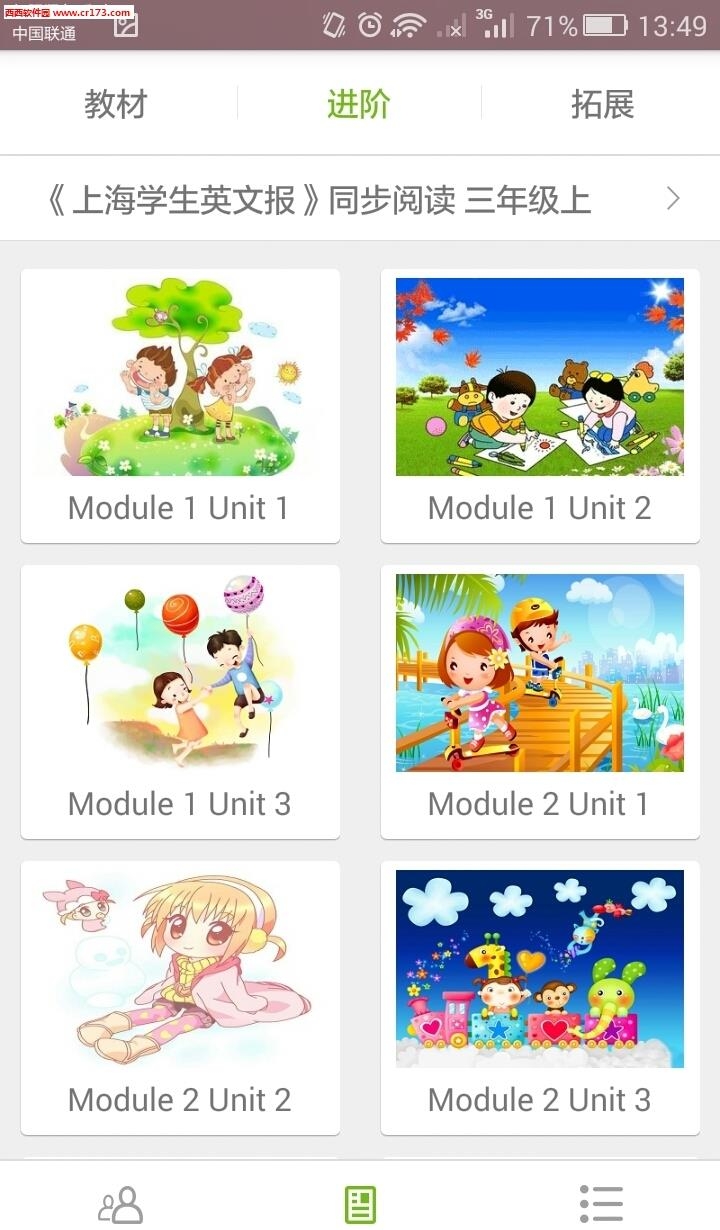Viewport: 720px width, 1230px height.
Task: Open Module 2 Unit 2 card
Action: tap(180, 997)
